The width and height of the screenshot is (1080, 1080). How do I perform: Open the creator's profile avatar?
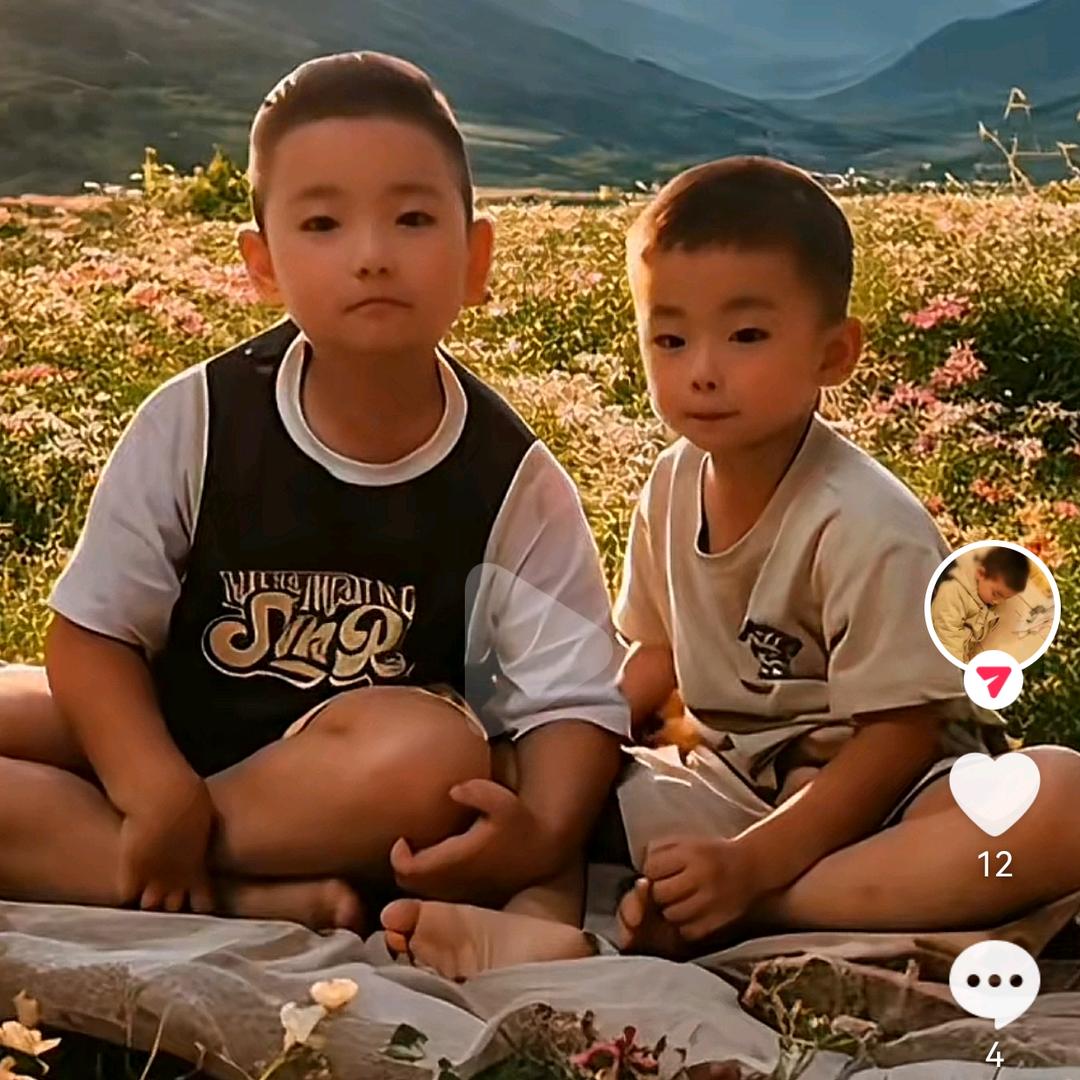tap(992, 605)
